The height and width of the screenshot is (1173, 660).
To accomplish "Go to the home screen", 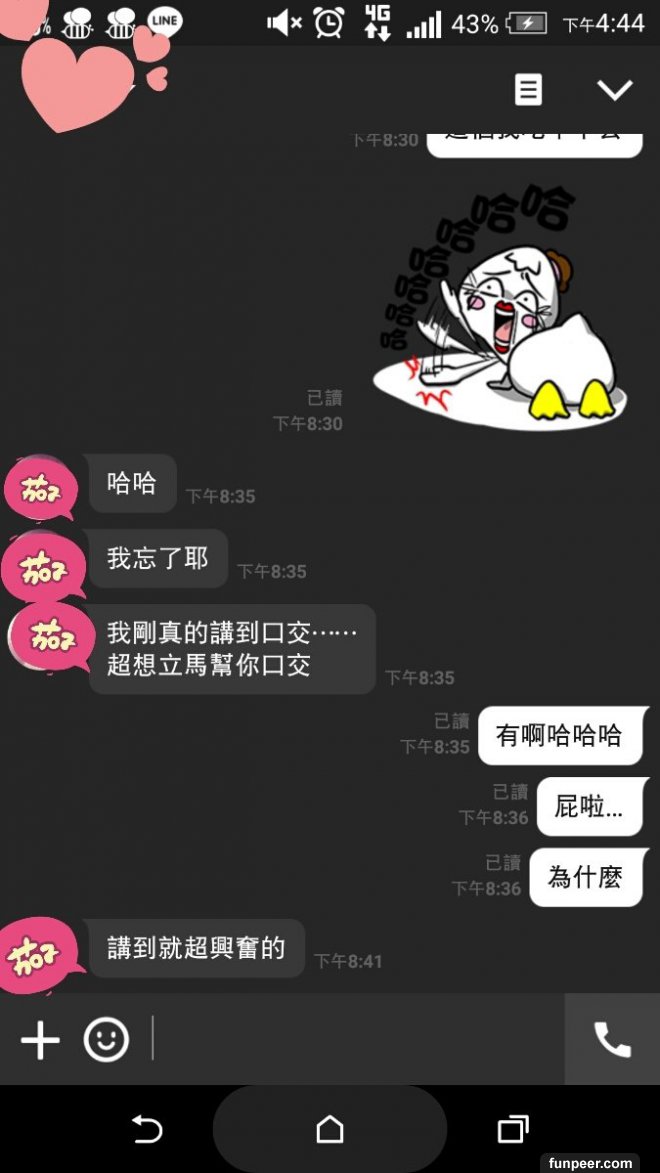I will click(330, 1130).
